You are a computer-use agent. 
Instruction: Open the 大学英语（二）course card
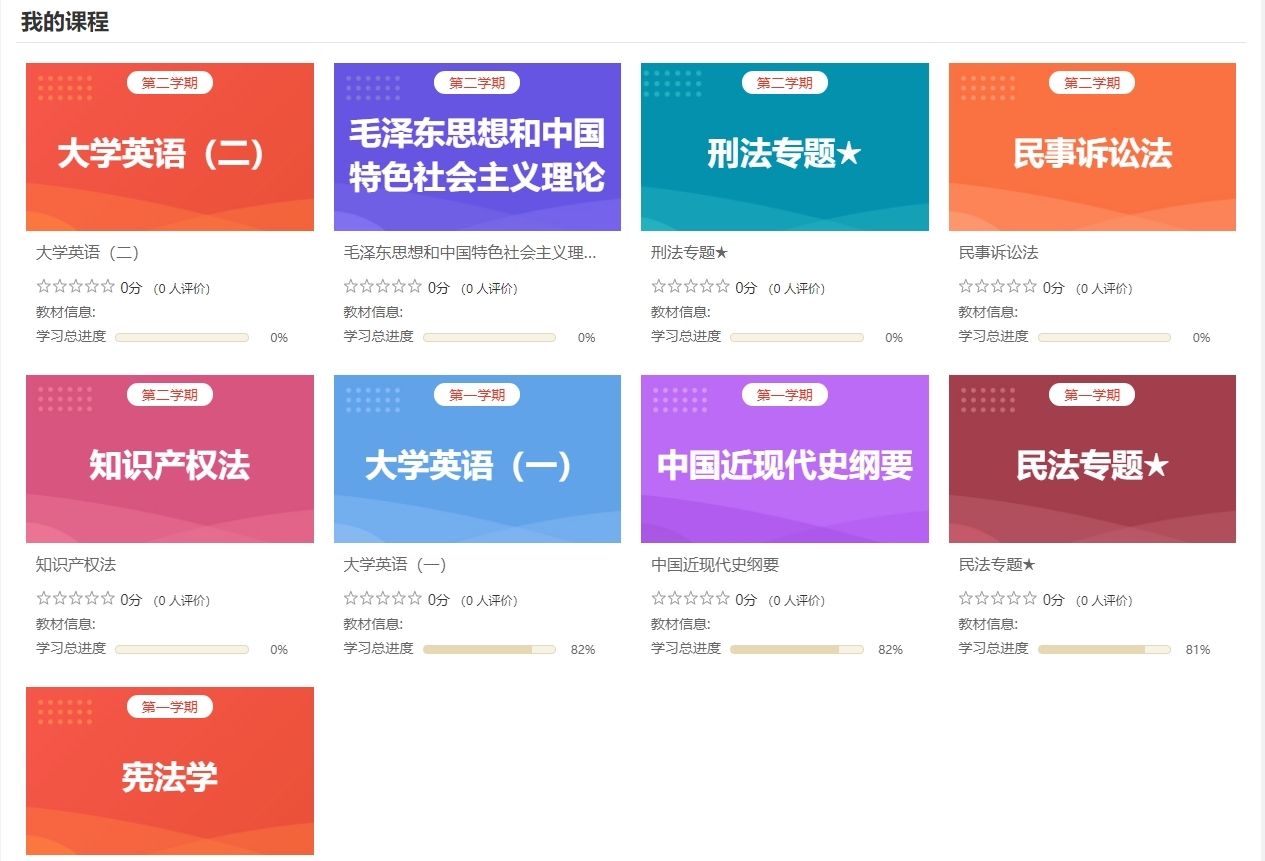[170, 147]
